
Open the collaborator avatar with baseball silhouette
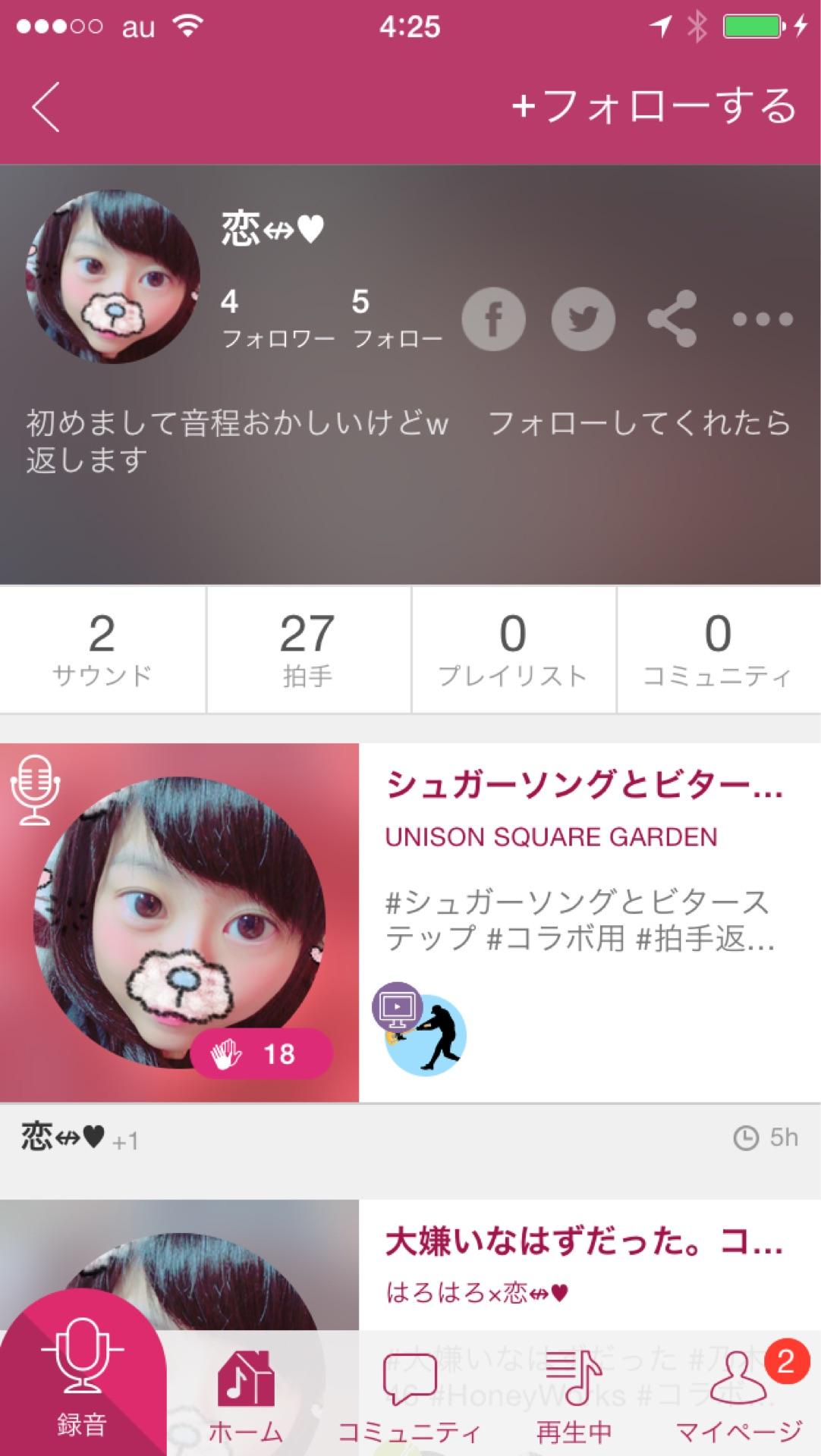click(426, 1034)
